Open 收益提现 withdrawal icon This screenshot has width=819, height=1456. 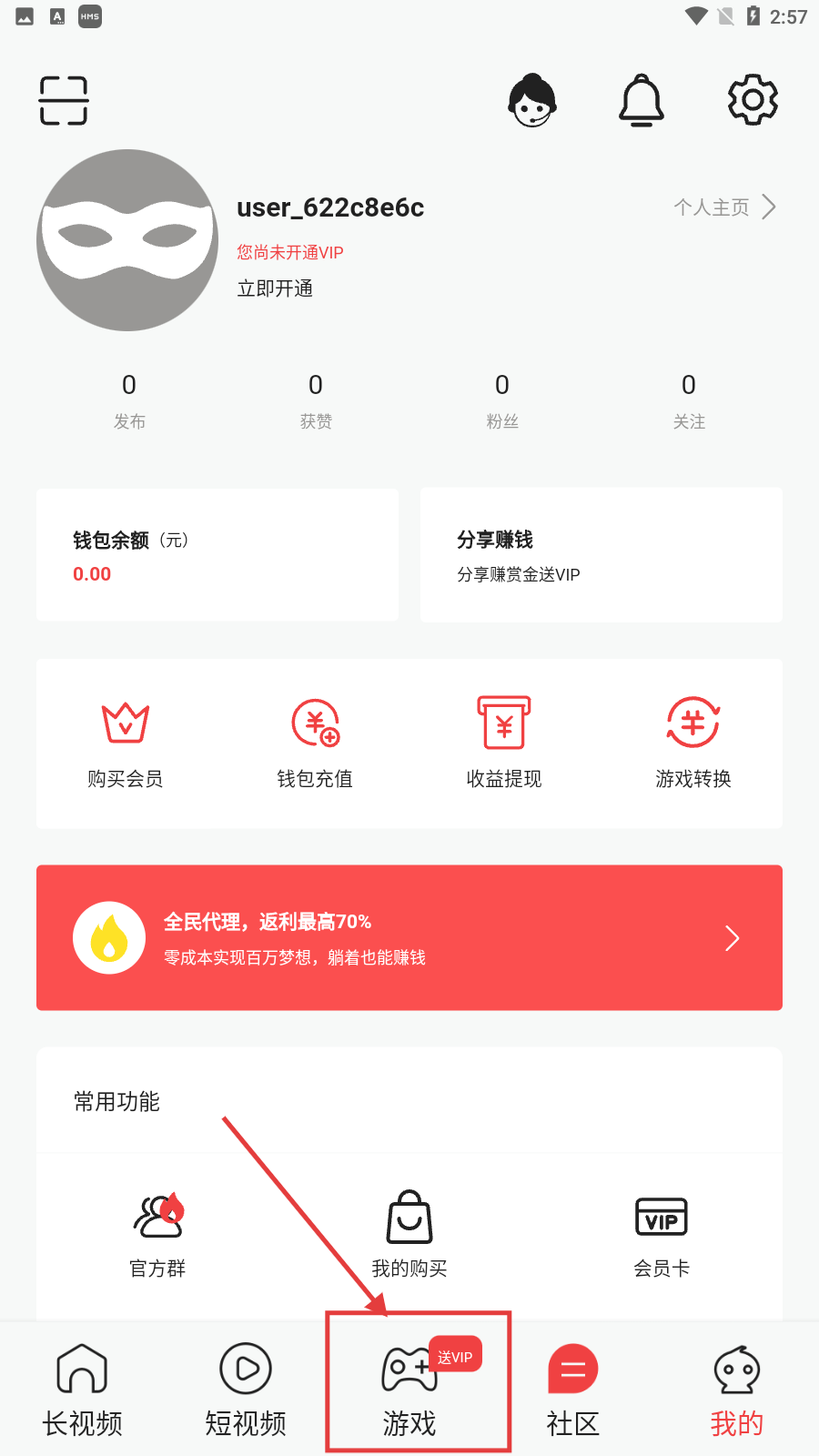point(503,723)
